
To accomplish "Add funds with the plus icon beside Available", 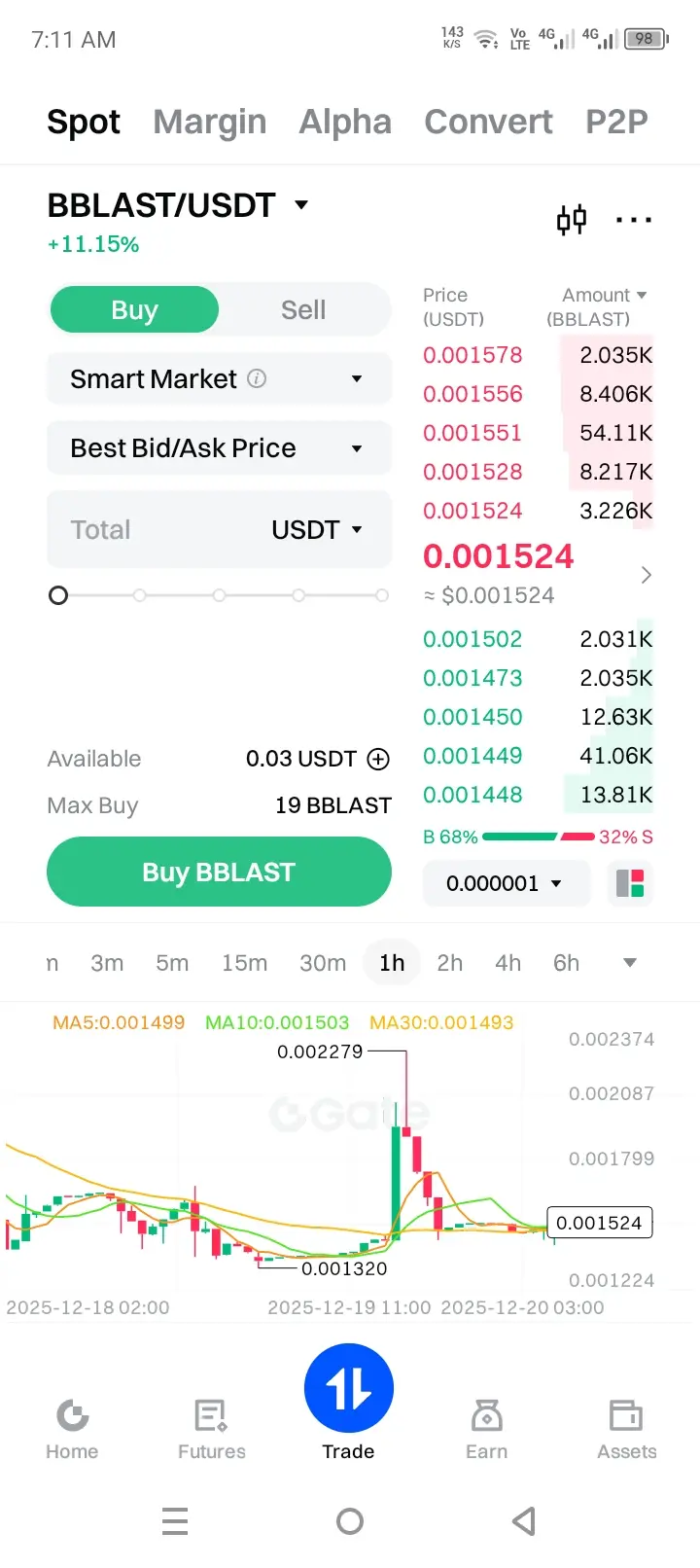I will pos(378,759).
